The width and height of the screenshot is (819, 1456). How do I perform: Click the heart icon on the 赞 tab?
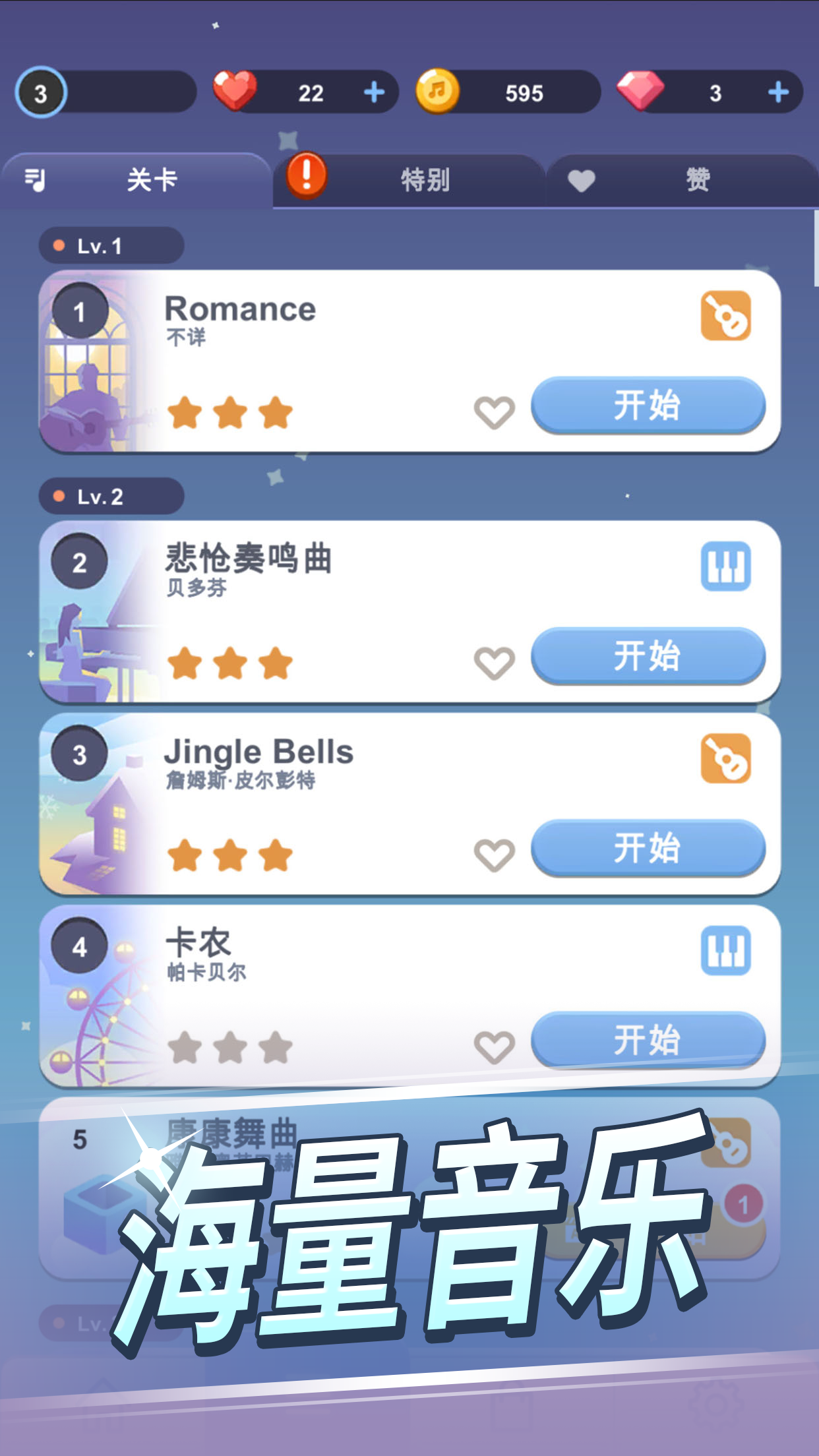(x=580, y=179)
